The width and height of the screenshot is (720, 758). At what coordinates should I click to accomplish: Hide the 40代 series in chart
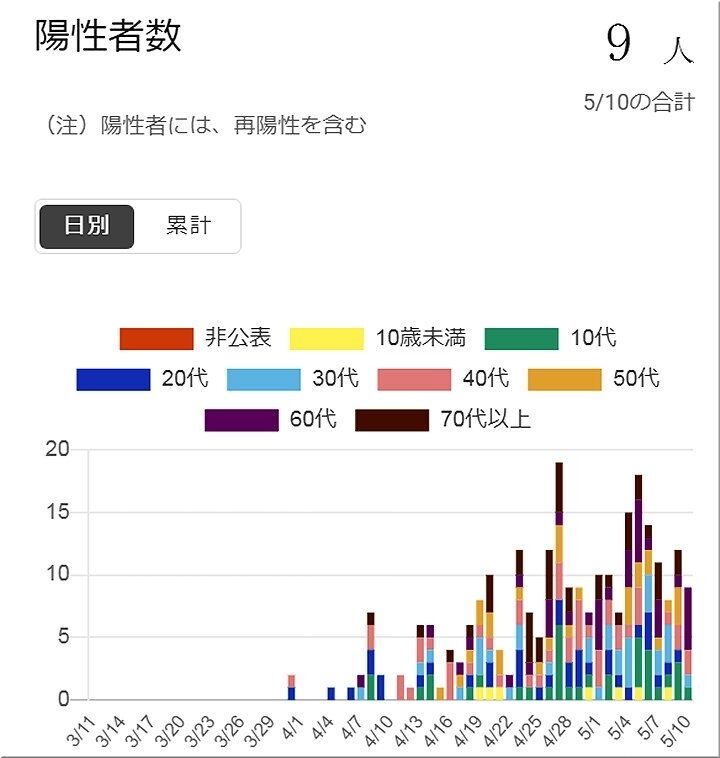point(444,379)
